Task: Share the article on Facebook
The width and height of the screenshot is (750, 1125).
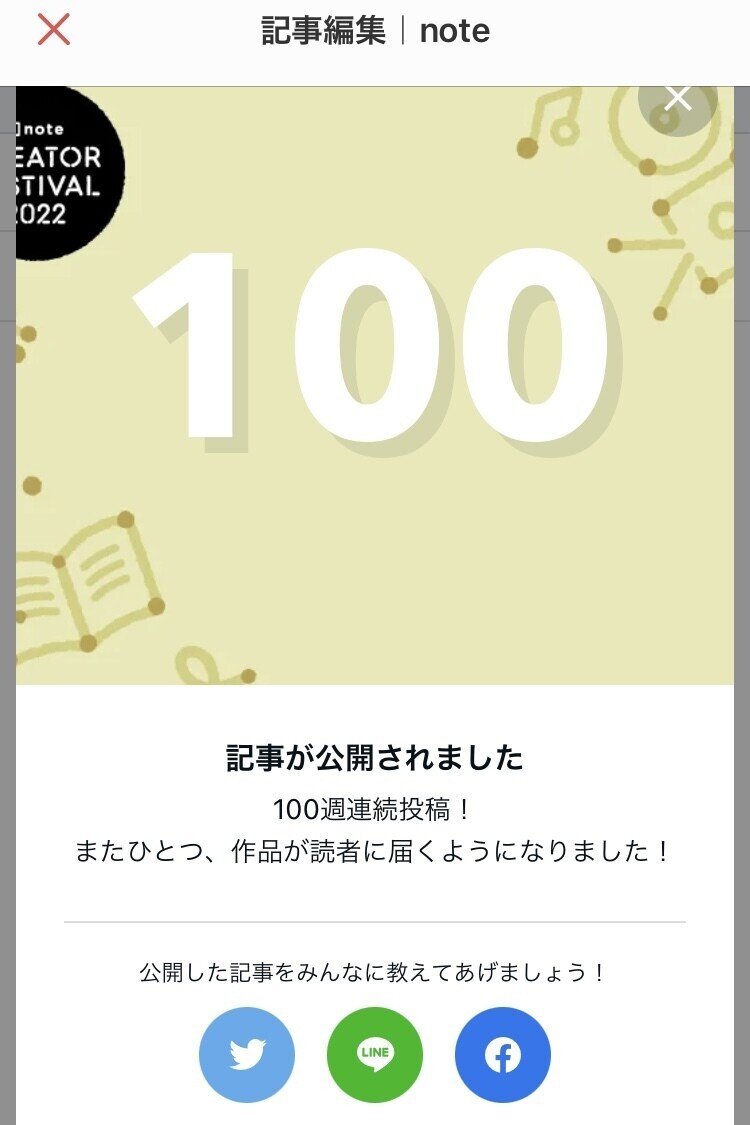Action: click(503, 1054)
